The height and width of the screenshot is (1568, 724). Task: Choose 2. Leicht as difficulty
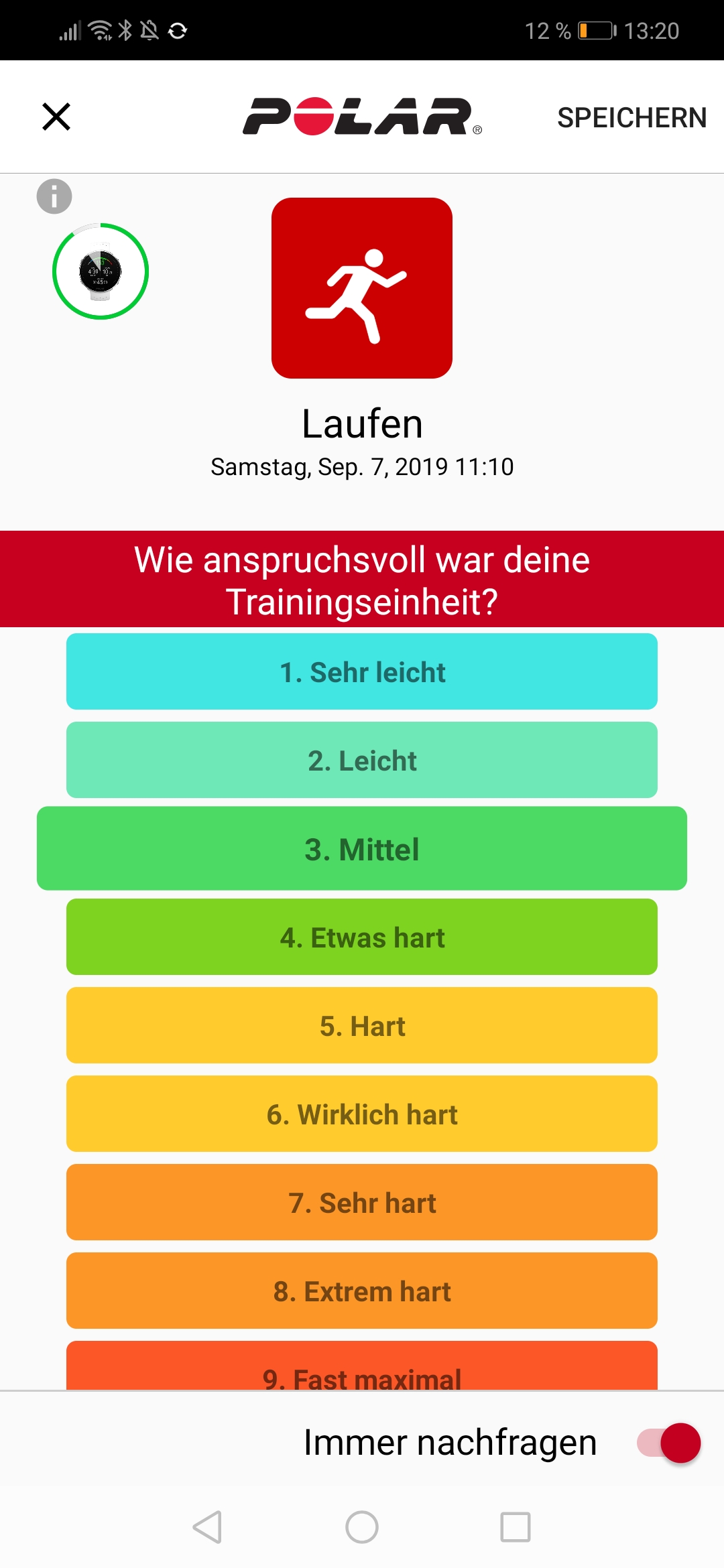pos(362,760)
